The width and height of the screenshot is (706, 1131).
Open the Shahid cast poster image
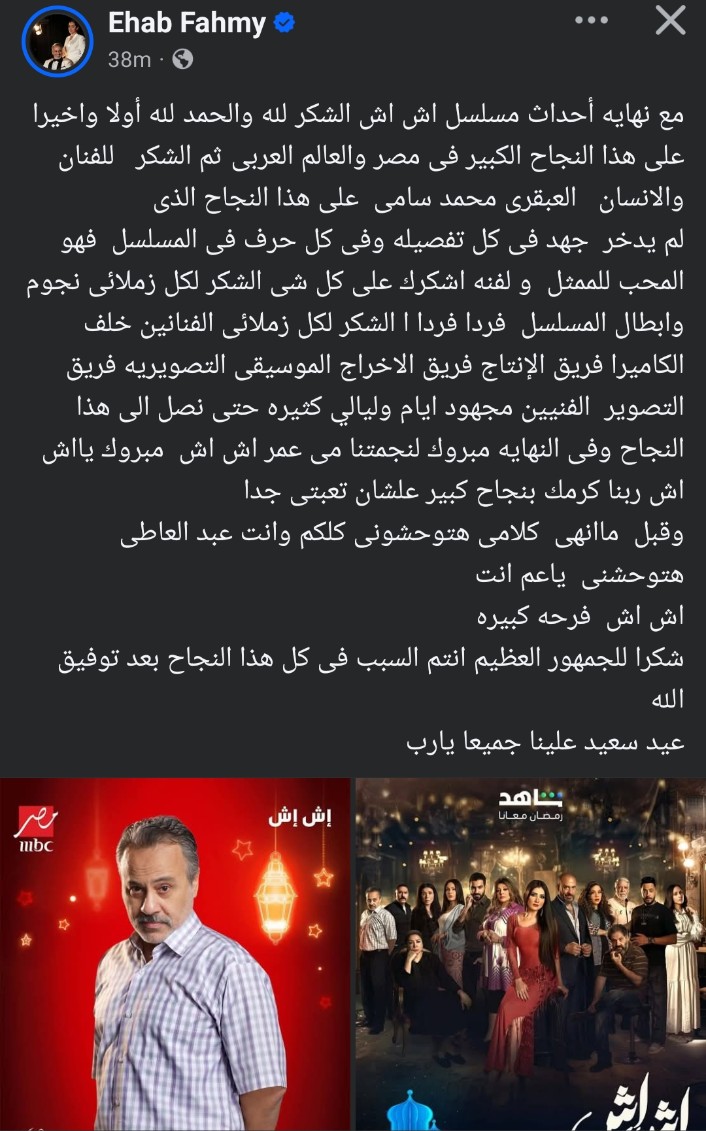(x=530, y=955)
